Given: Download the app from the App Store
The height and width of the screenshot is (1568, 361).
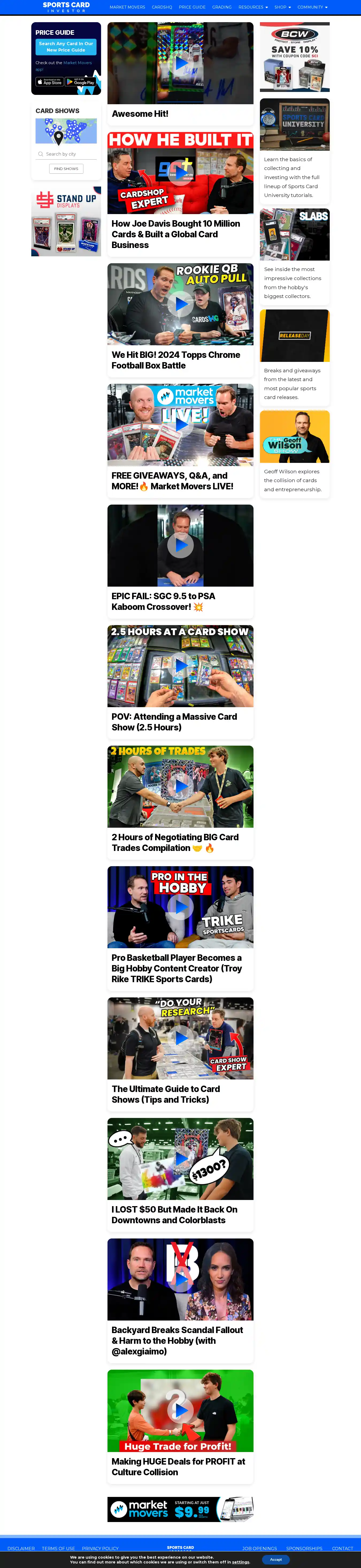Looking at the screenshot, I should (49, 82).
